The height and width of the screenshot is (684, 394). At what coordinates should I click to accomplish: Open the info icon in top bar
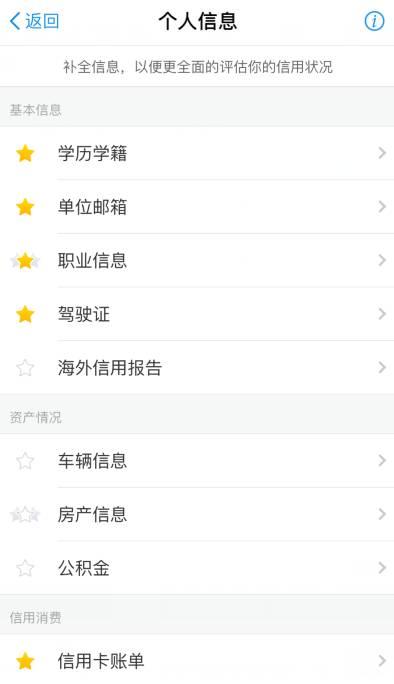(374, 21)
